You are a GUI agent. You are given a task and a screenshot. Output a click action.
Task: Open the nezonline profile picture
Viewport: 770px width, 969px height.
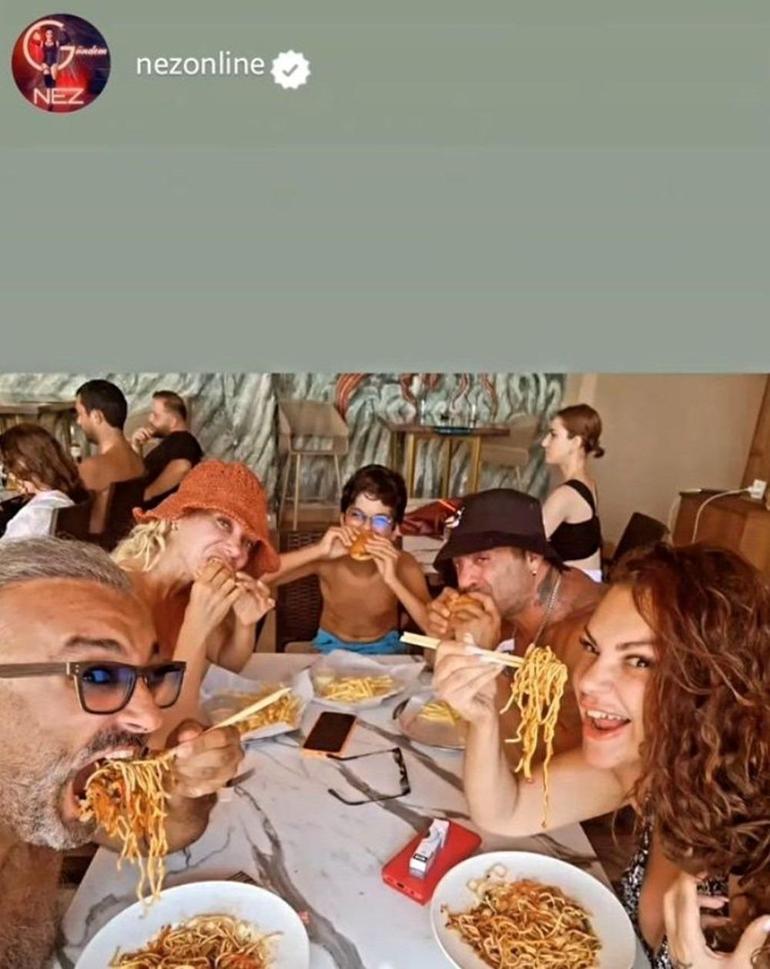(x=60, y=62)
